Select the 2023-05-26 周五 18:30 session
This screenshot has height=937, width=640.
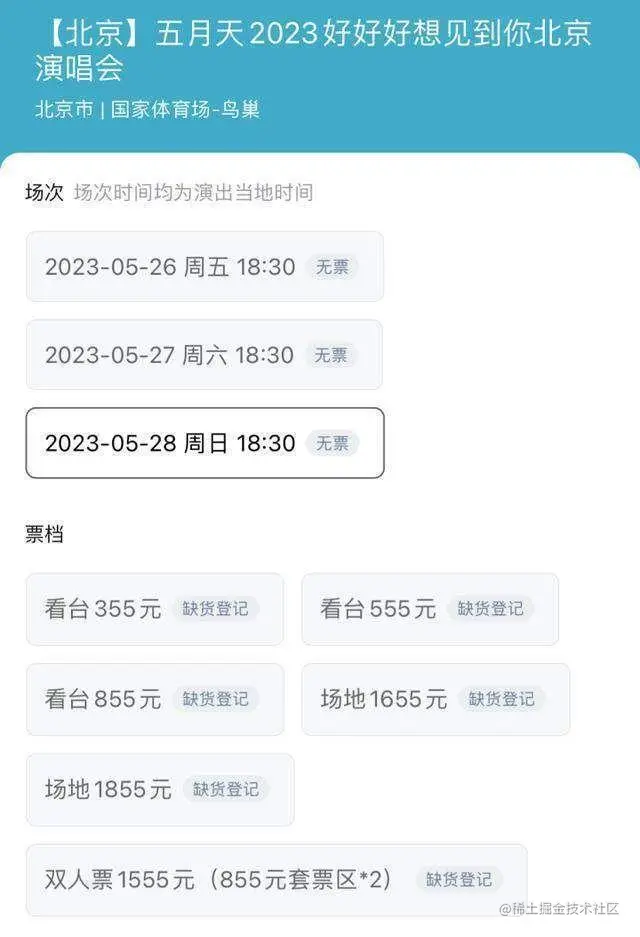click(204, 267)
